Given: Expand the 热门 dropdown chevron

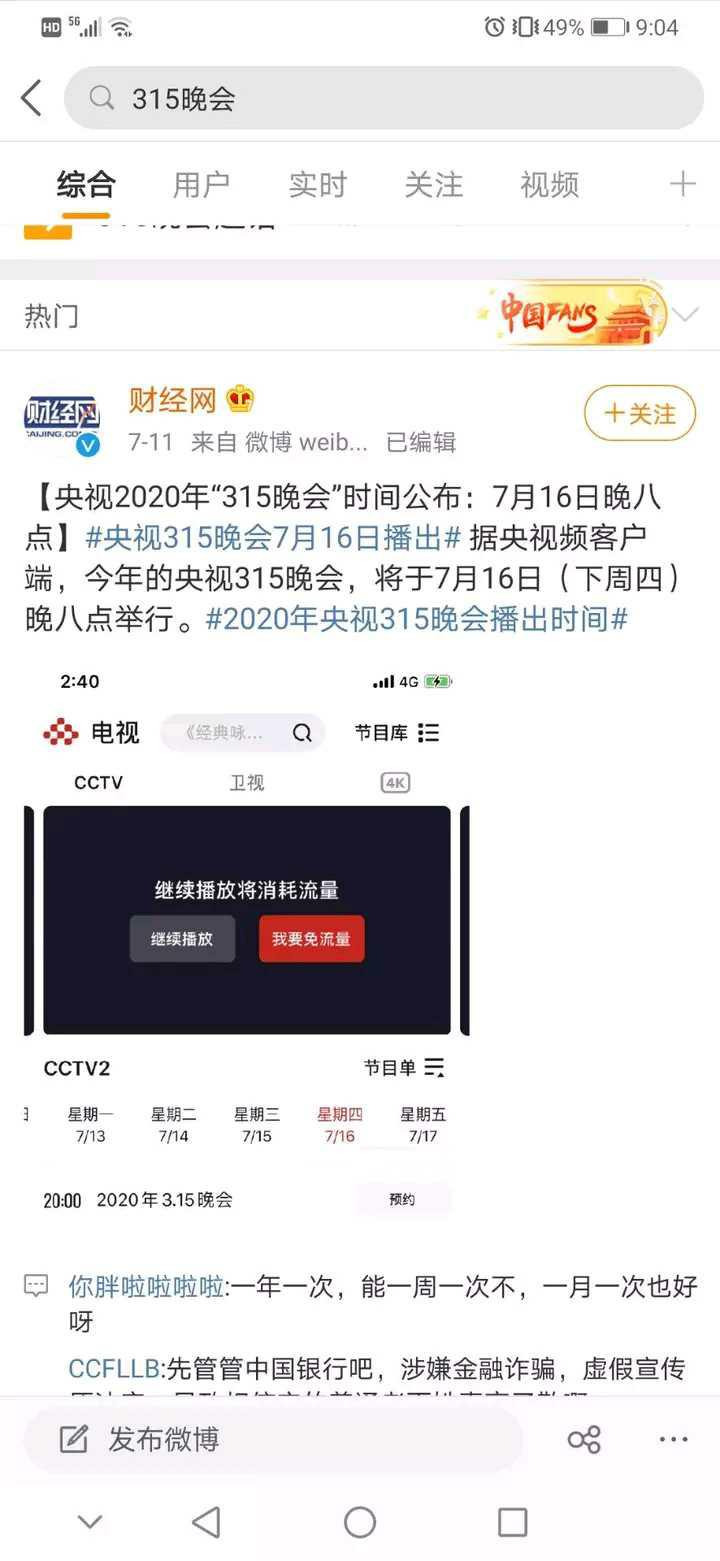Looking at the screenshot, I should [x=686, y=315].
